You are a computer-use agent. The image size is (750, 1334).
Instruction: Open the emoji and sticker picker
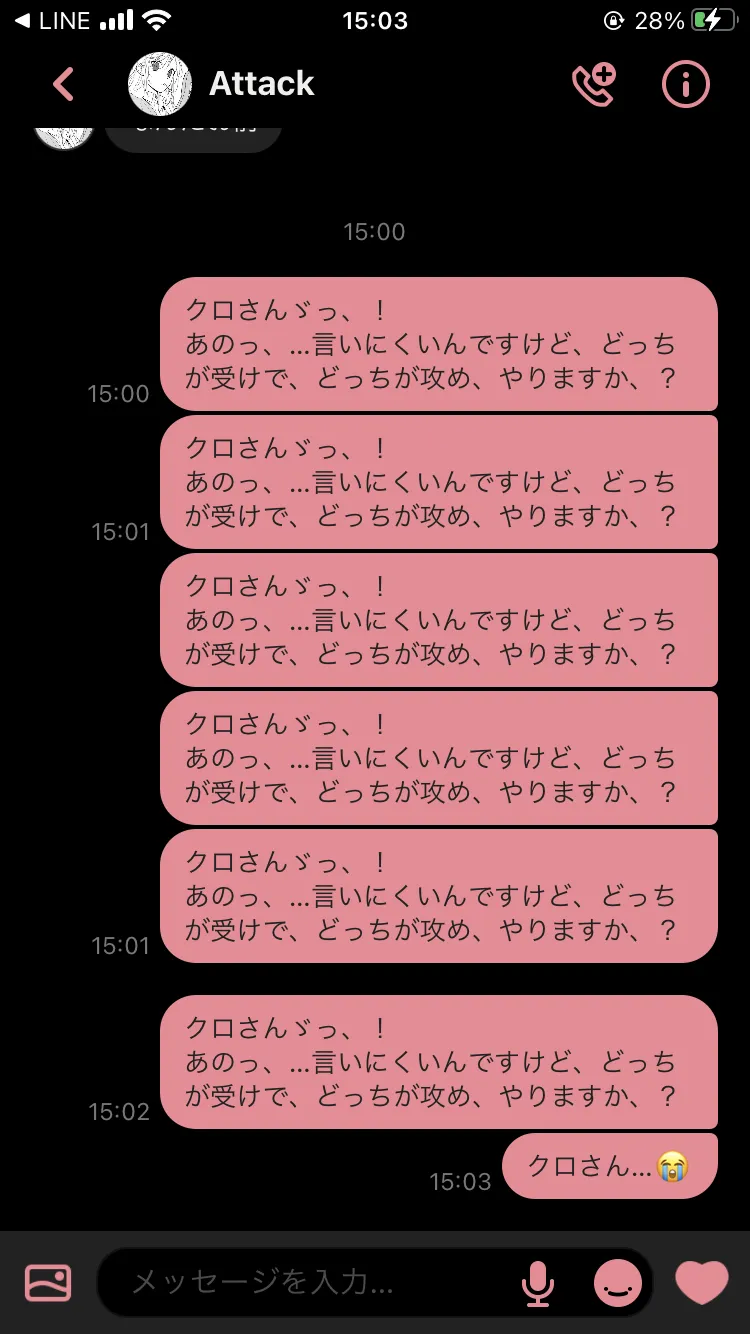[x=618, y=1282]
